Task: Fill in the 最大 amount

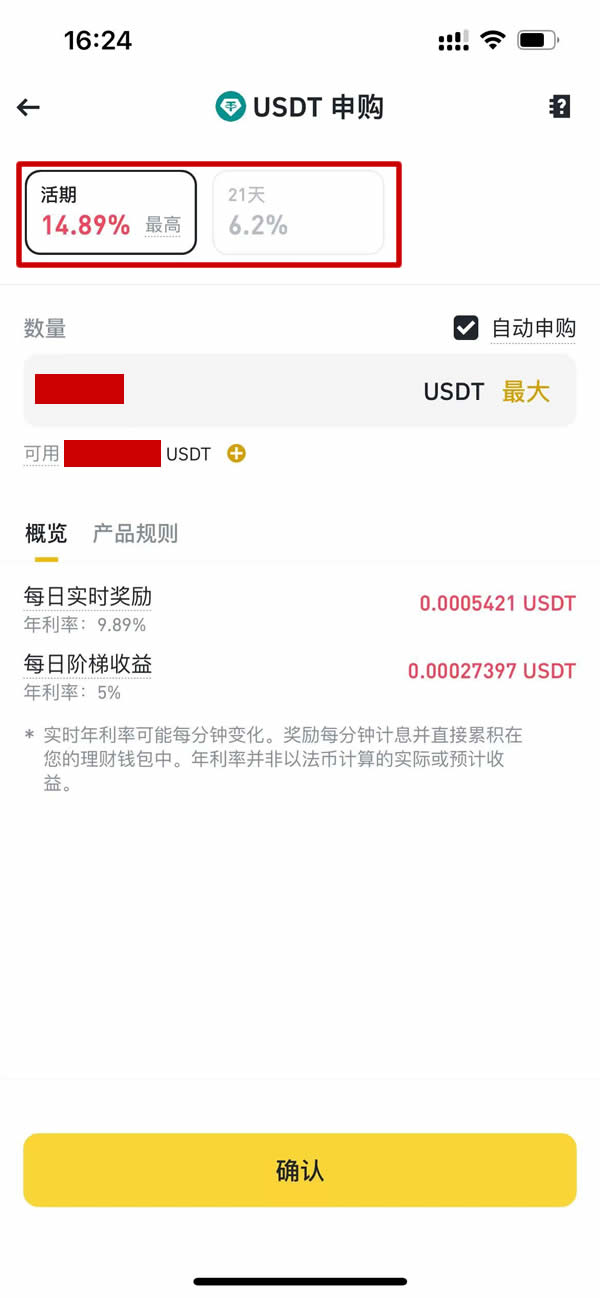Action: [526, 391]
